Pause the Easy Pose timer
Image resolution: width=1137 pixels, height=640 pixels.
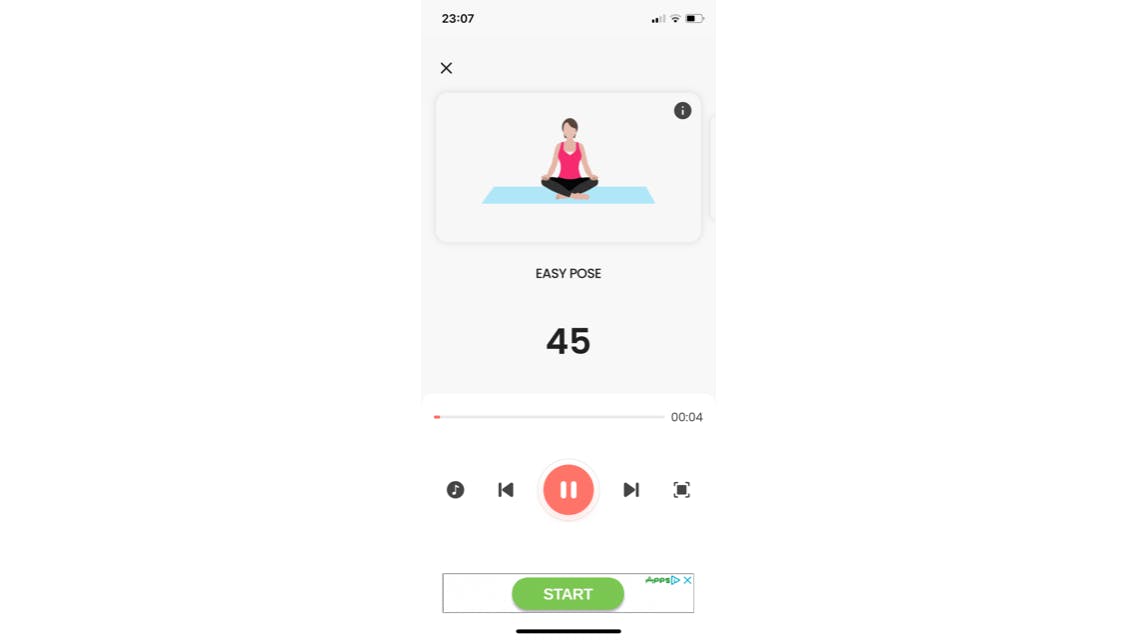[x=568, y=490]
